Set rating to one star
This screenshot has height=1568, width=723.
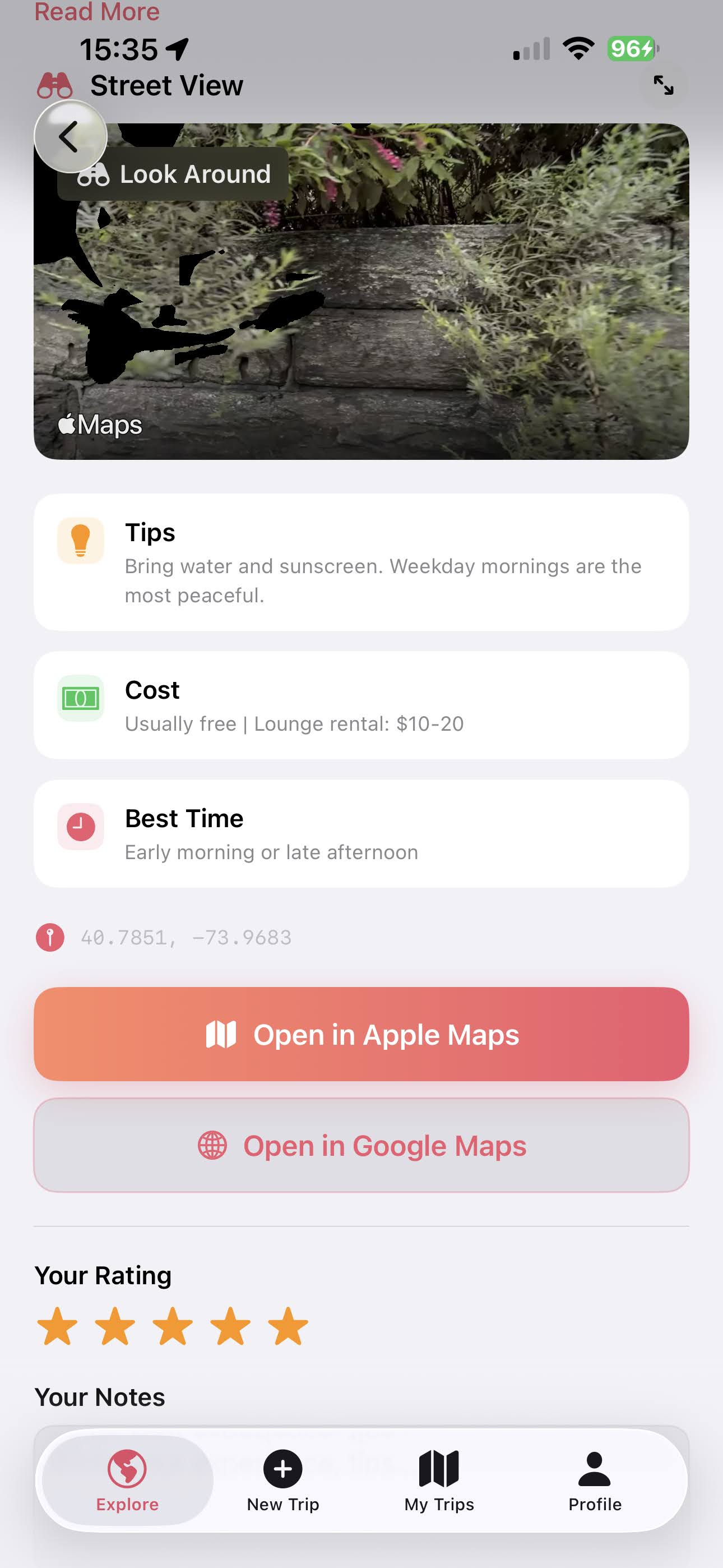(57, 1326)
